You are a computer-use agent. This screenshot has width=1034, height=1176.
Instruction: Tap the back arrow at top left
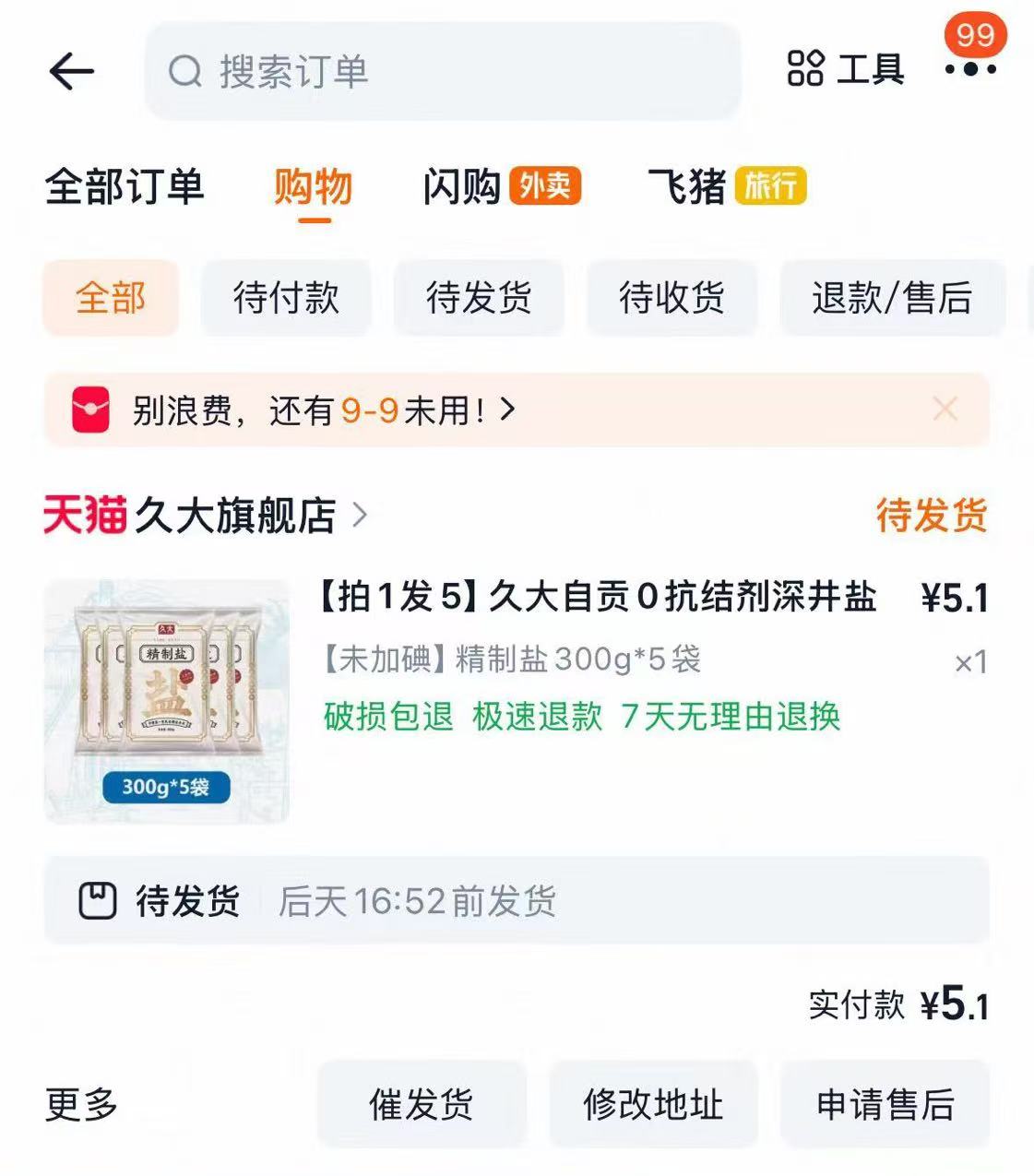click(x=70, y=71)
